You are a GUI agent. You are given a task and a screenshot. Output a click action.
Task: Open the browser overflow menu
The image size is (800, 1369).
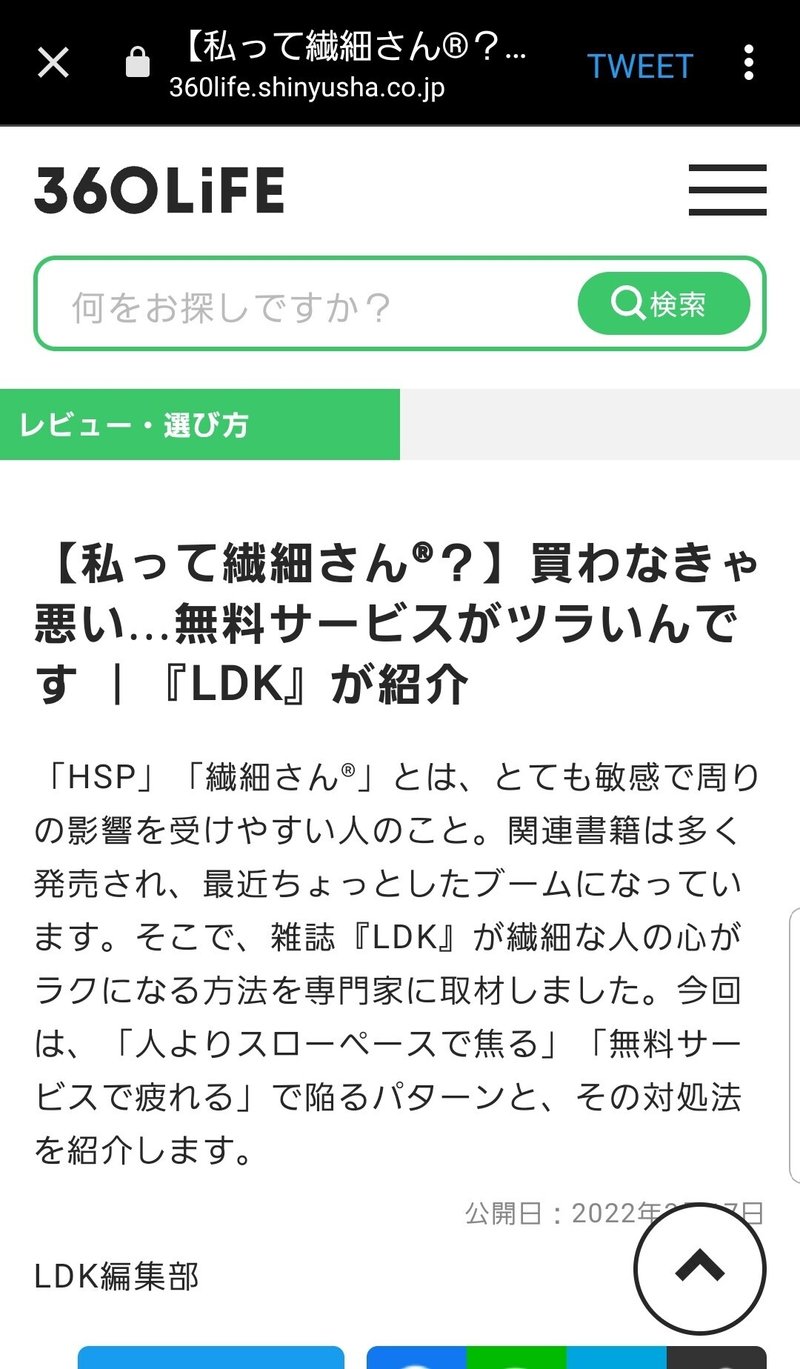point(749,63)
